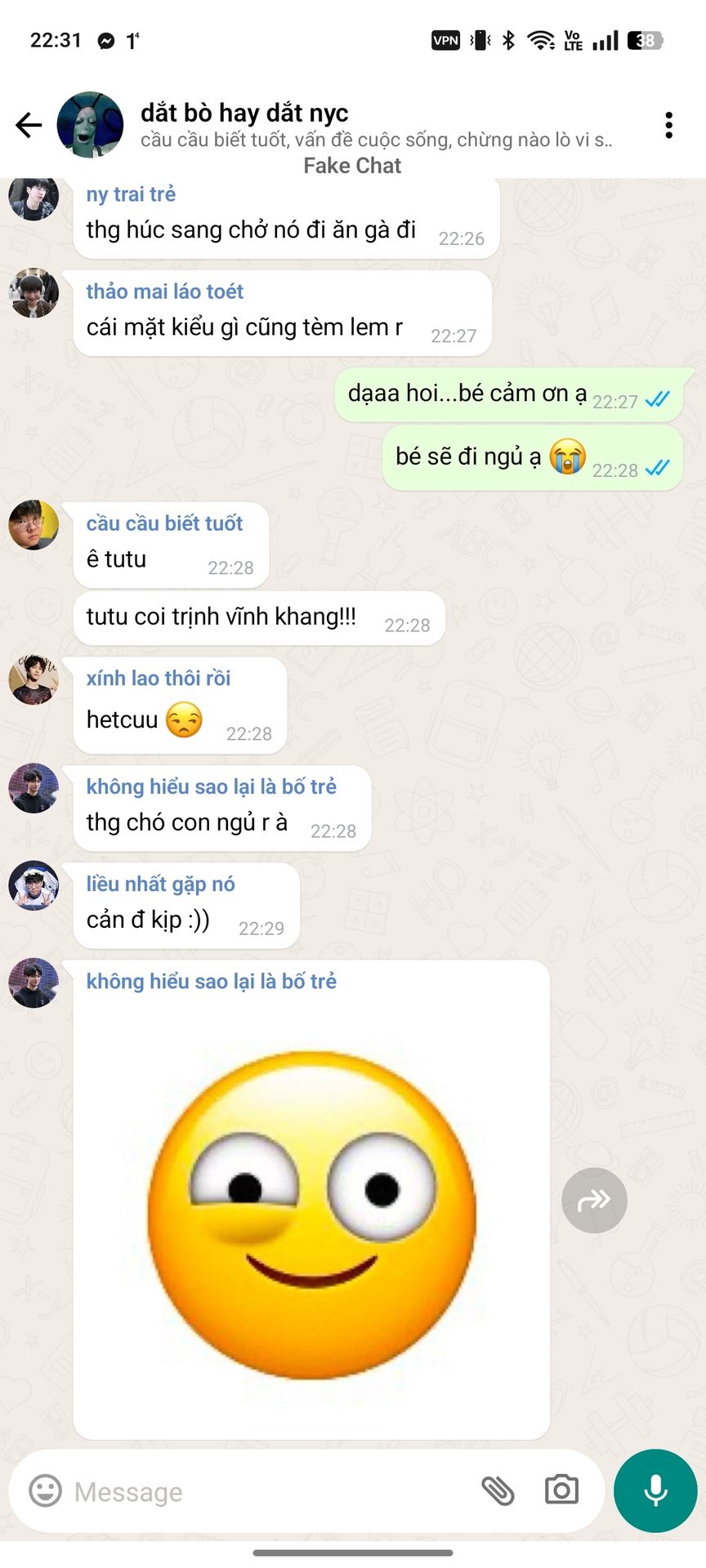View the group profile picture
The image size is (706, 1568).
(90, 125)
